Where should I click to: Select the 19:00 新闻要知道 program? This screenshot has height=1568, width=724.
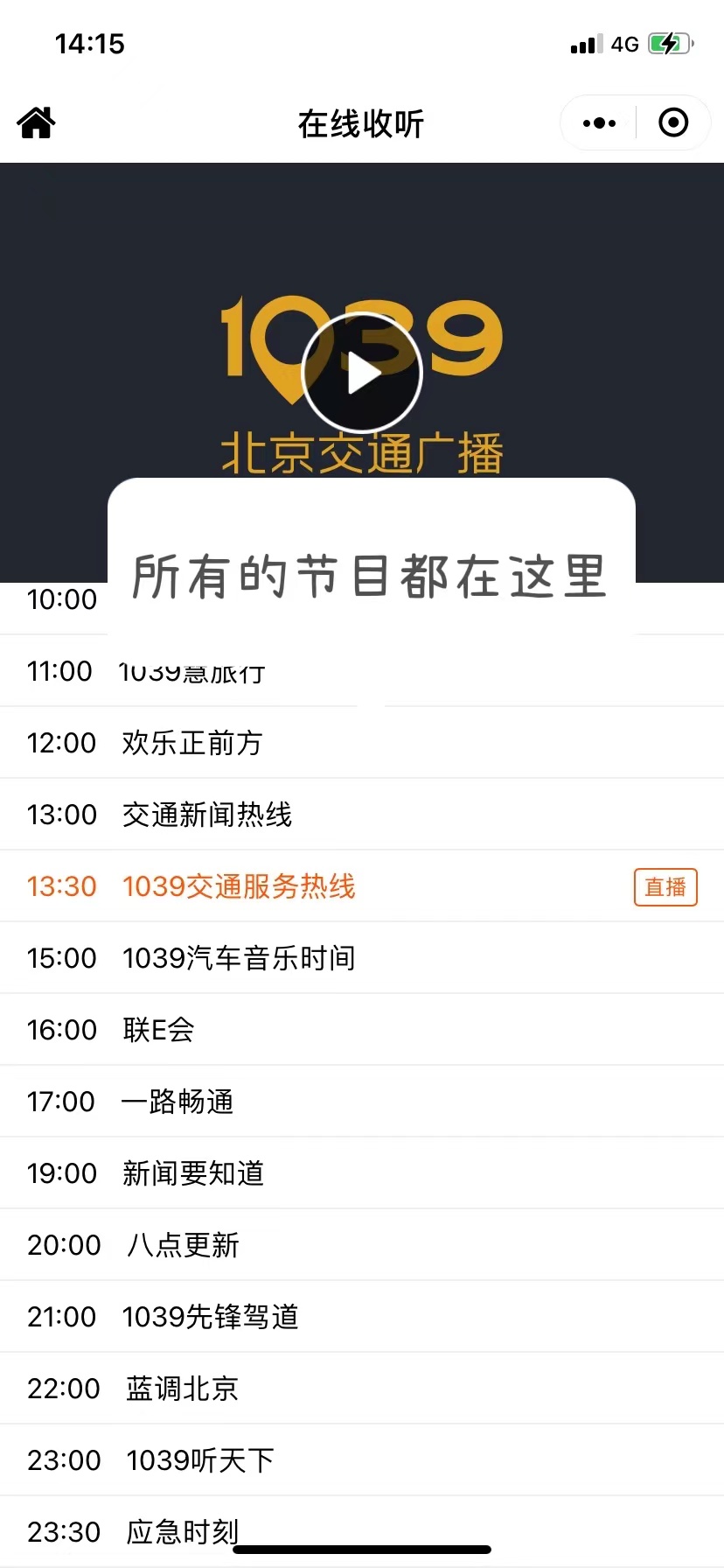coord(193,1173)
